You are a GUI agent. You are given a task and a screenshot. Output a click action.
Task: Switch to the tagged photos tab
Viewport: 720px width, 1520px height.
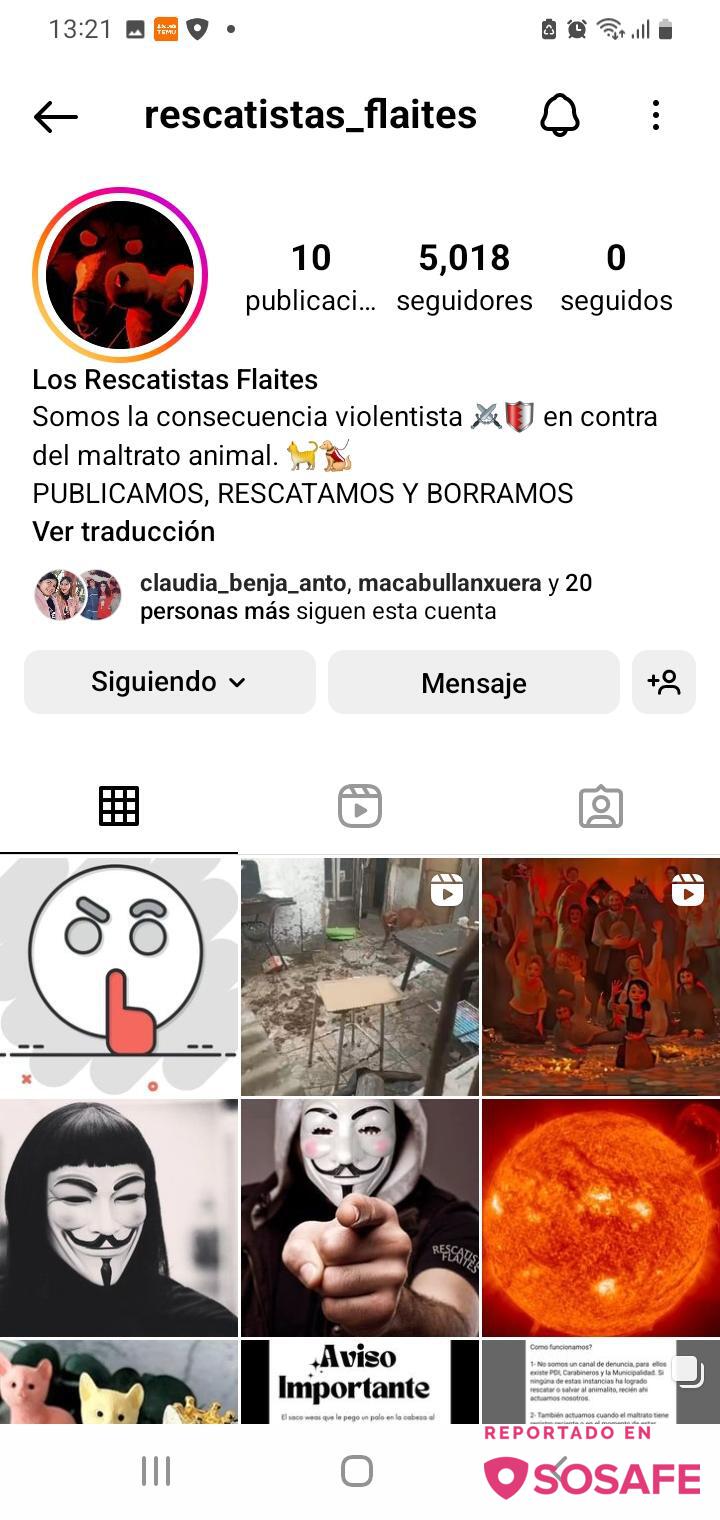tap(601, 806)
